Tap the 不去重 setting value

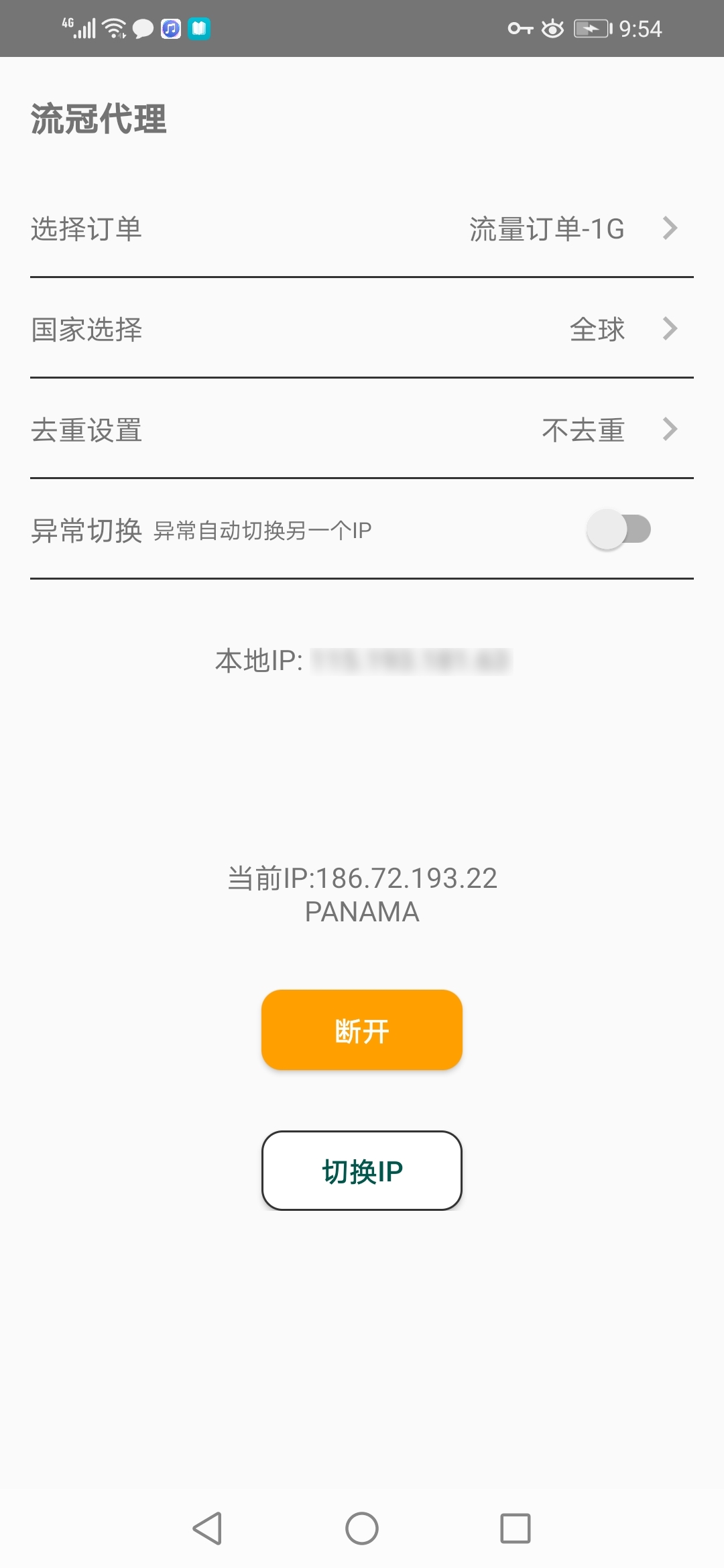tap(583, 430)
